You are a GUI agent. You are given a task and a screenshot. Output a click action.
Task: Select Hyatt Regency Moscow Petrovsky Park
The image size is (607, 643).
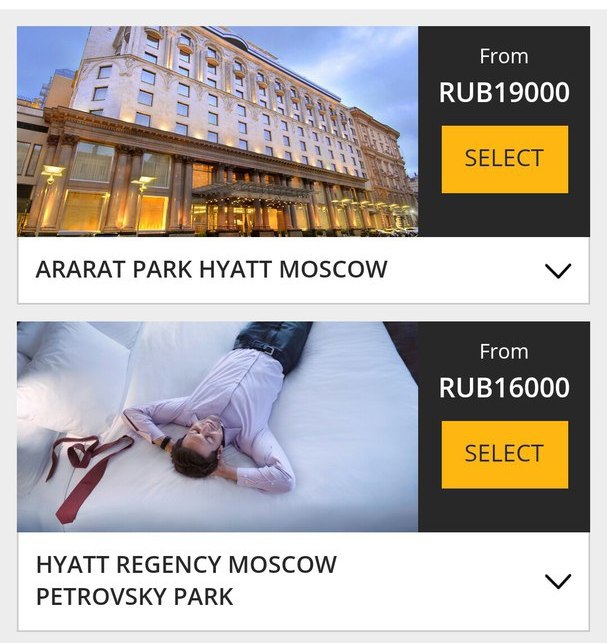(504, 454)
